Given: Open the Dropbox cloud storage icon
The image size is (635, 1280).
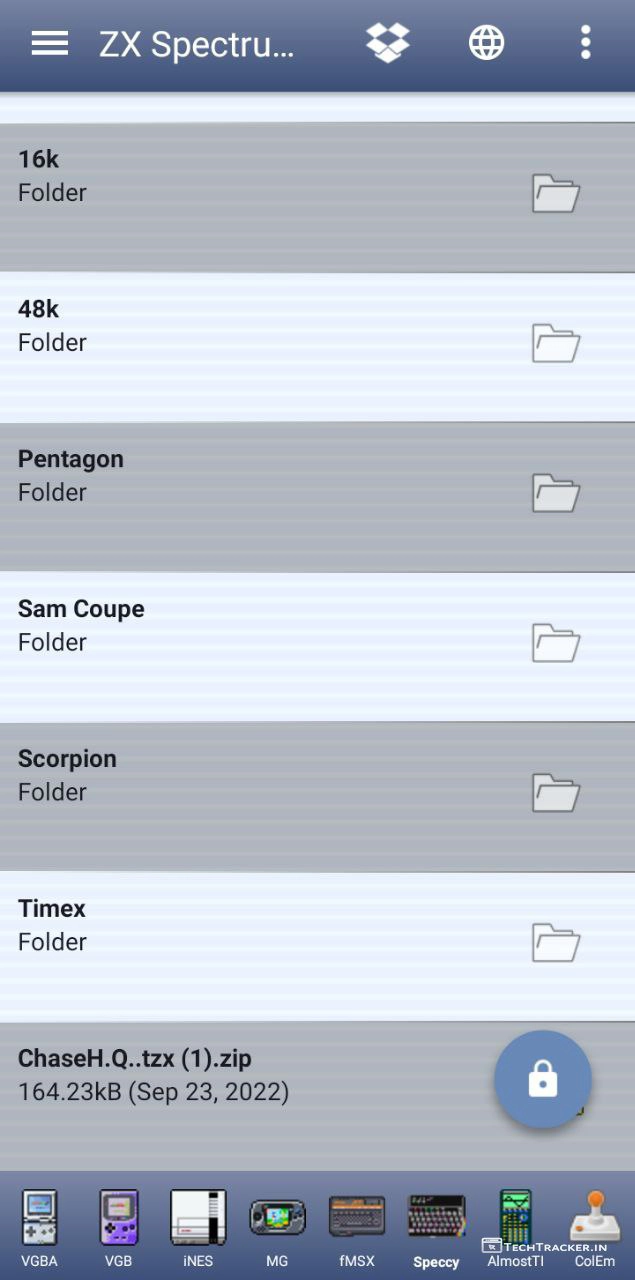Looking at the screenshot, I should point(387,43).
